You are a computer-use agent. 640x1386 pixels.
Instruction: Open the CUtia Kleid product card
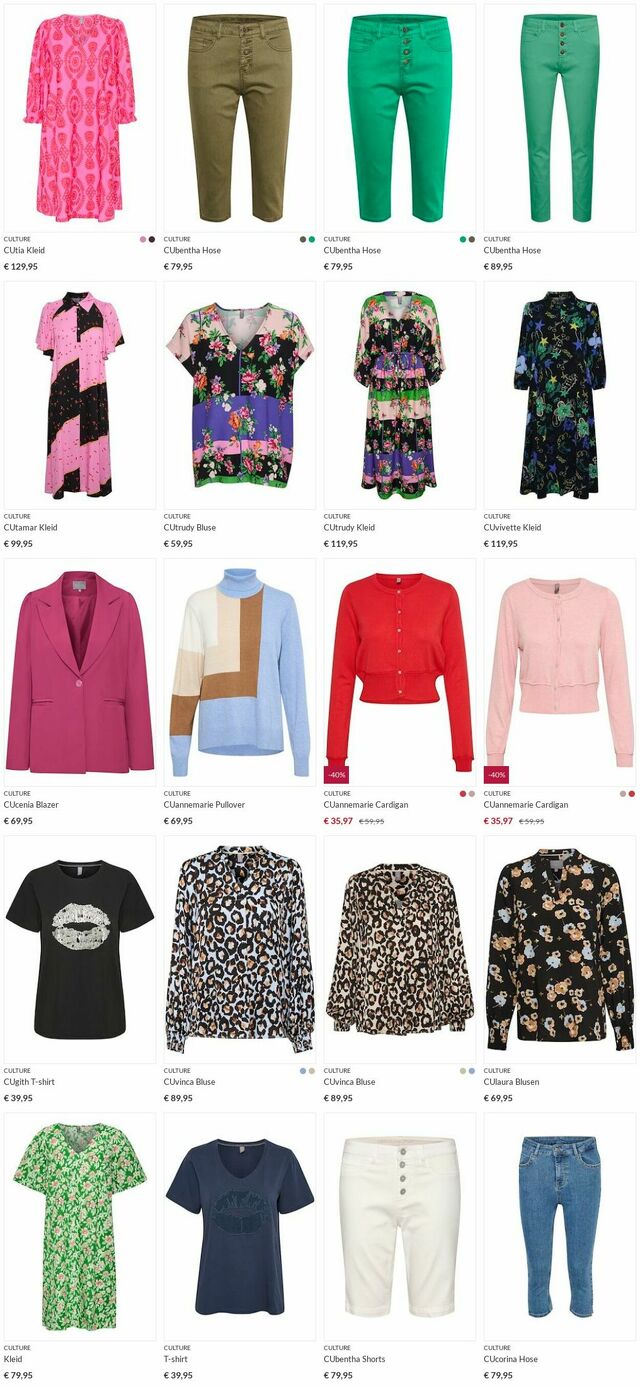click(80, 118)
